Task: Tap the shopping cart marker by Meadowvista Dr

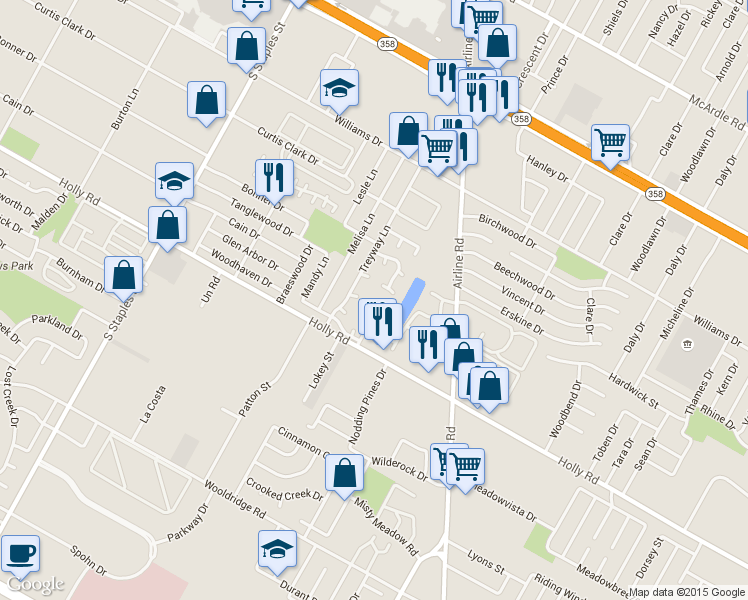Action: [465, 465]
